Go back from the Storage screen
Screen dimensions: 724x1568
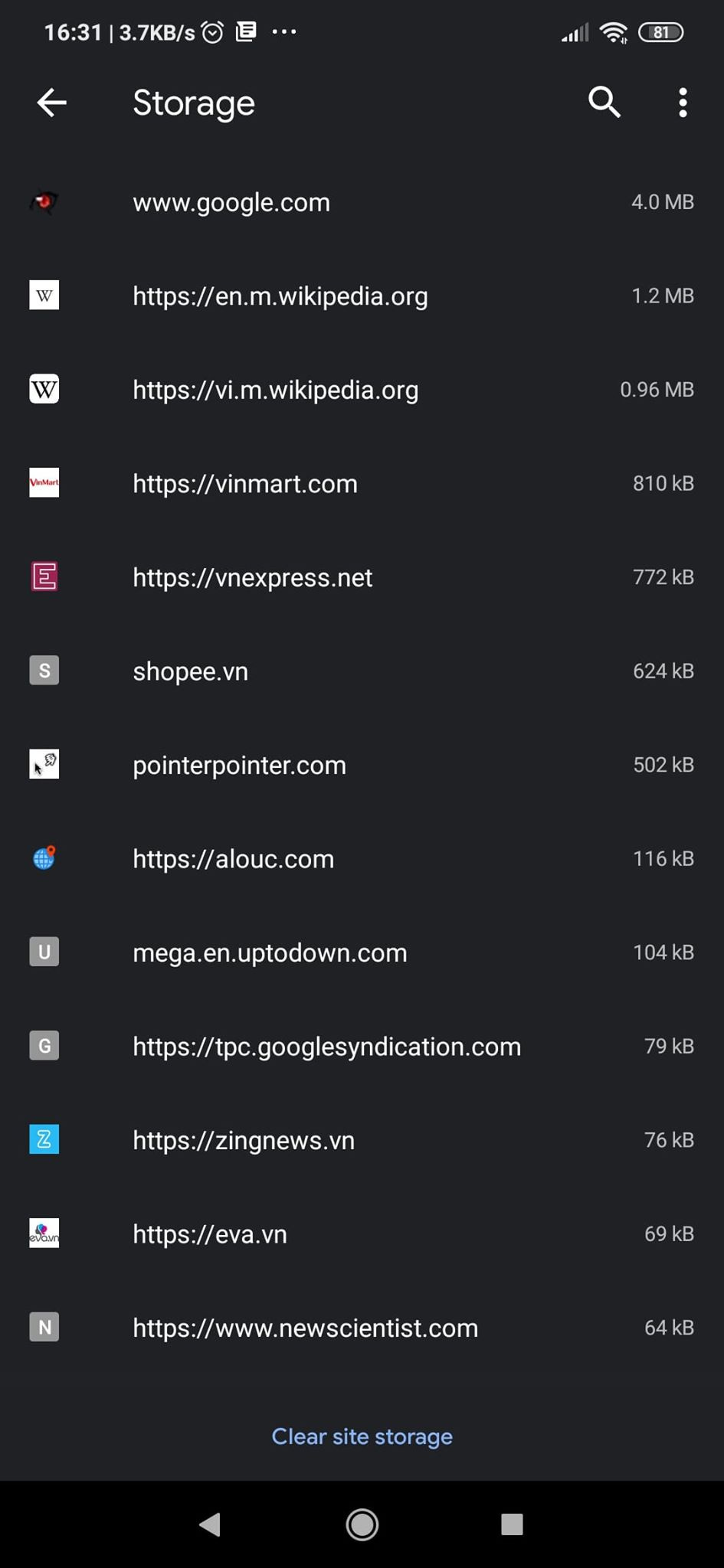click(52, 103)
